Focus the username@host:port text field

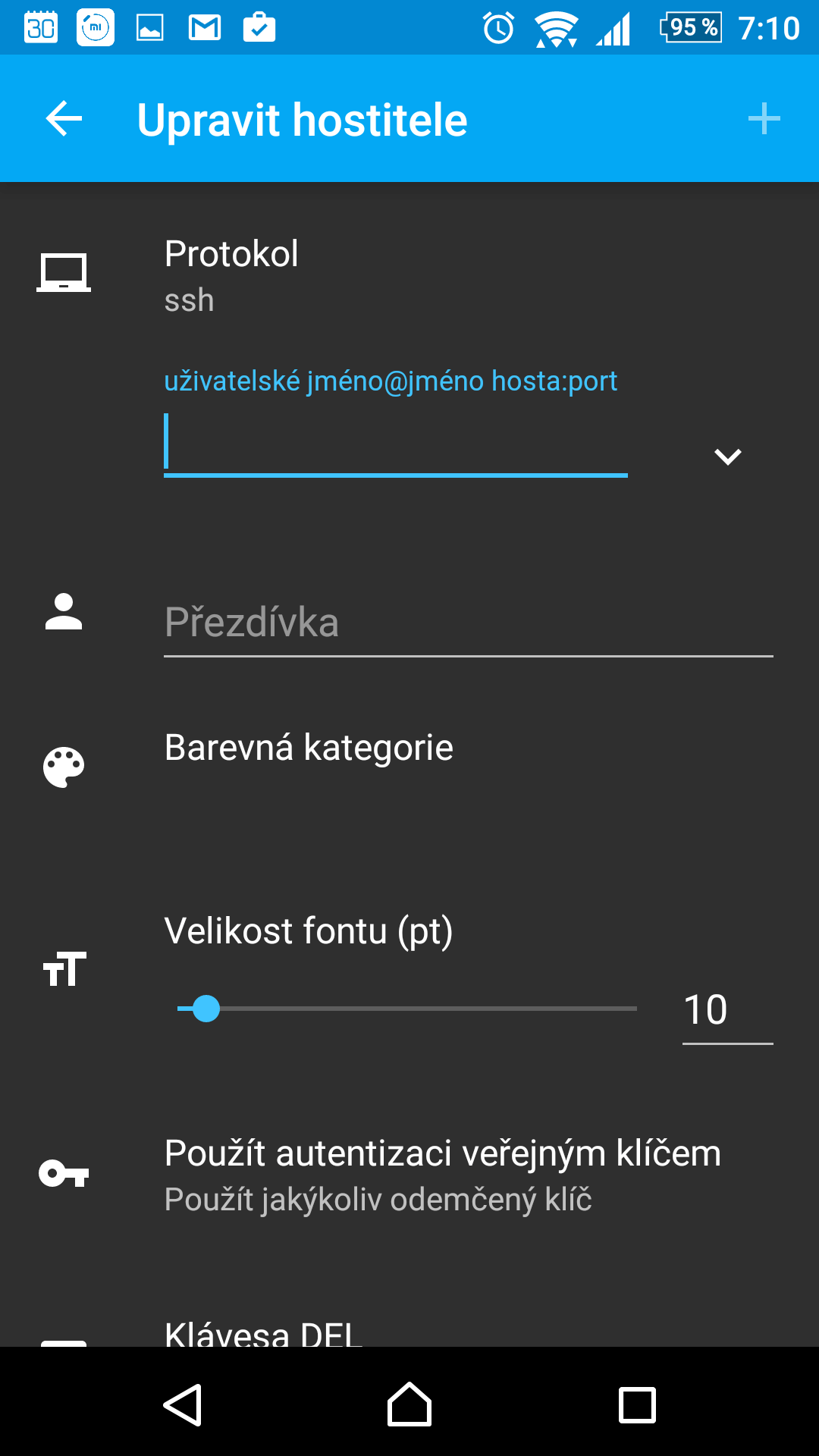(395, 444)
